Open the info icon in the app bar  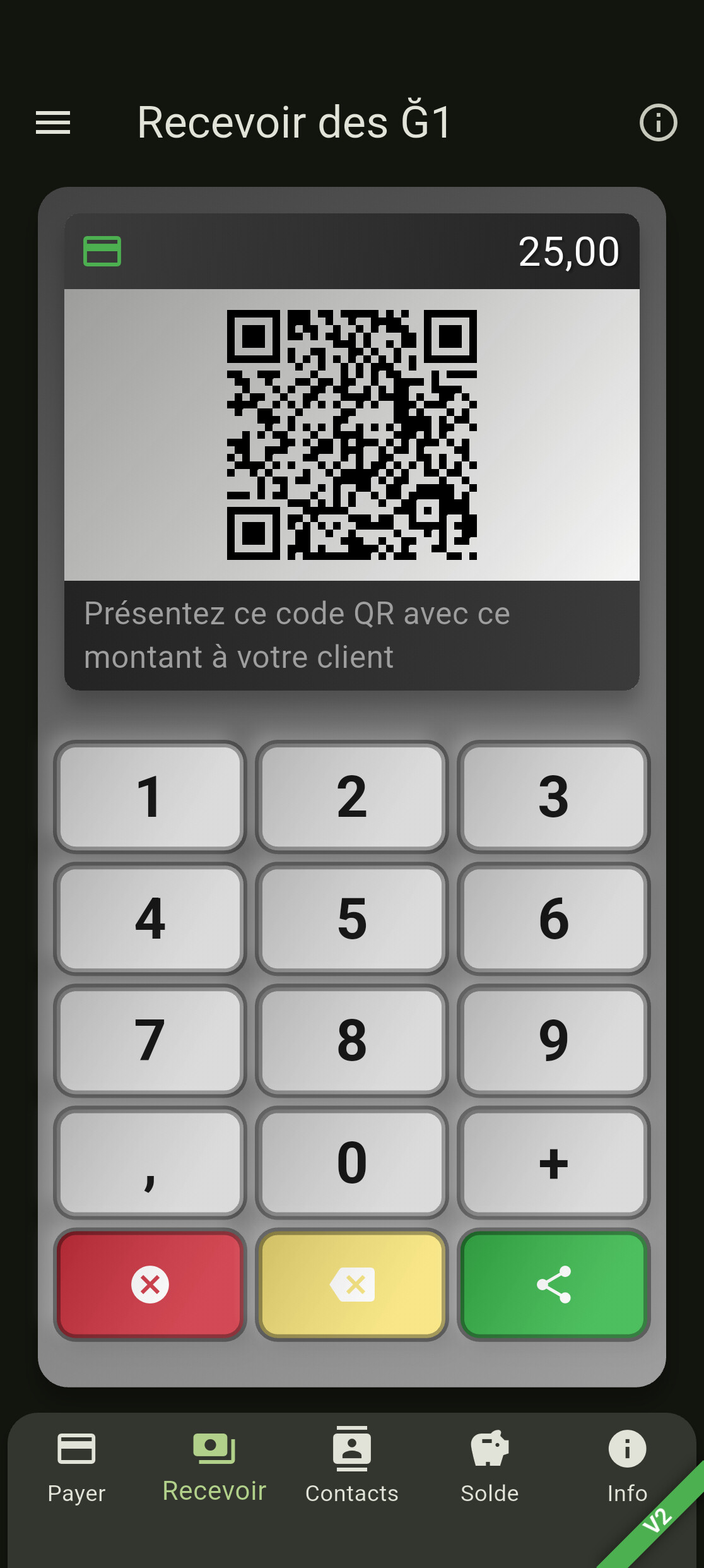pos(658,122)
